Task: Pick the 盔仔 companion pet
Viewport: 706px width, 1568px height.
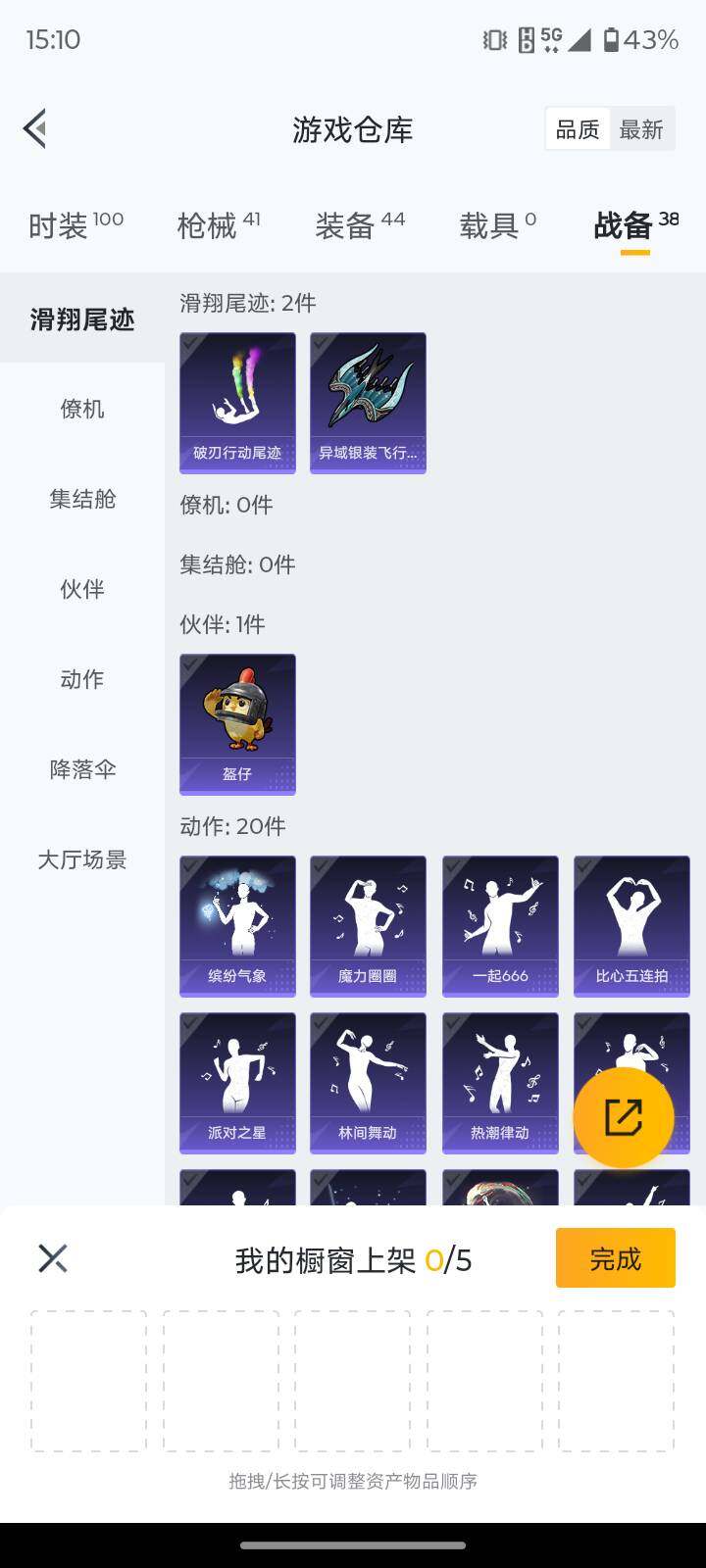Action: tap(236, 723)
